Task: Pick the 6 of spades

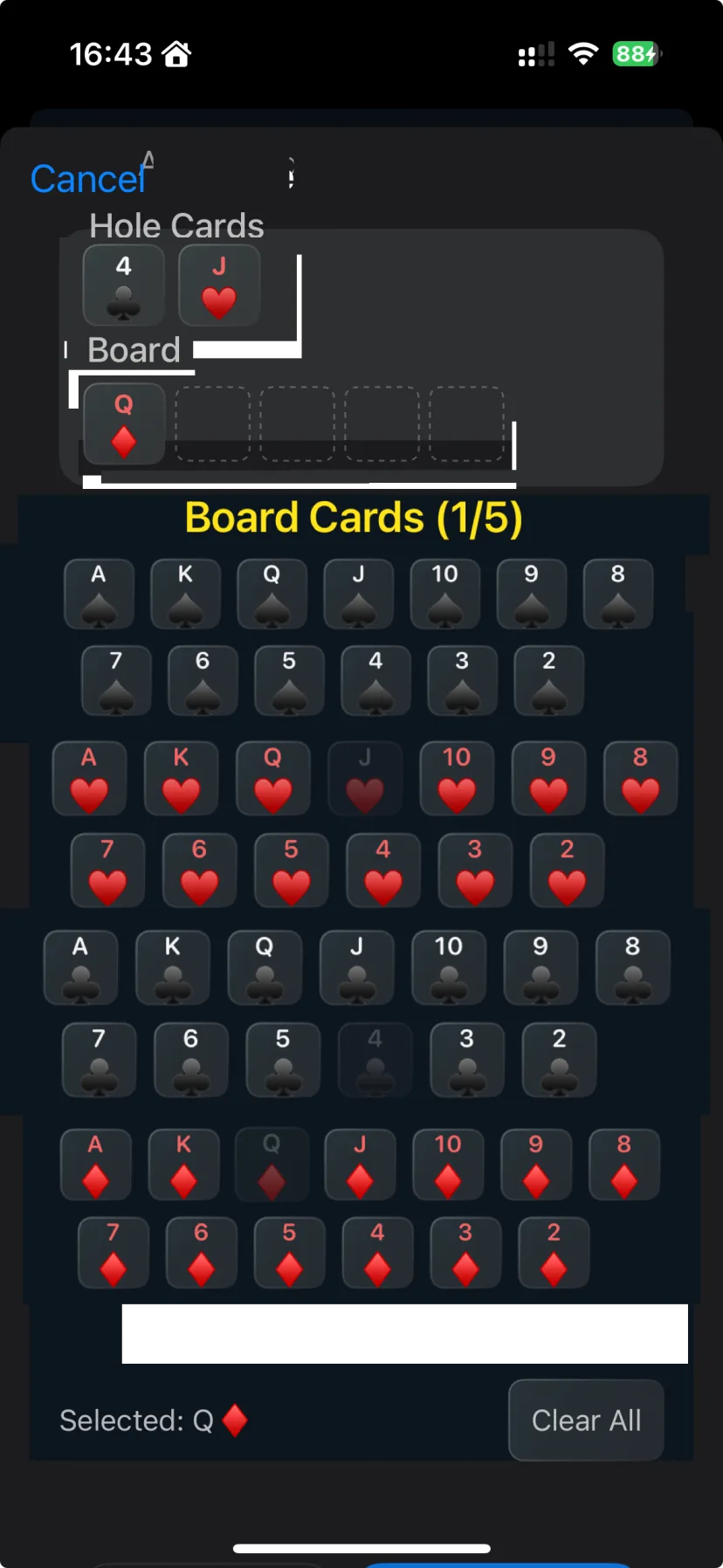Action: click(x=203, y=681)
